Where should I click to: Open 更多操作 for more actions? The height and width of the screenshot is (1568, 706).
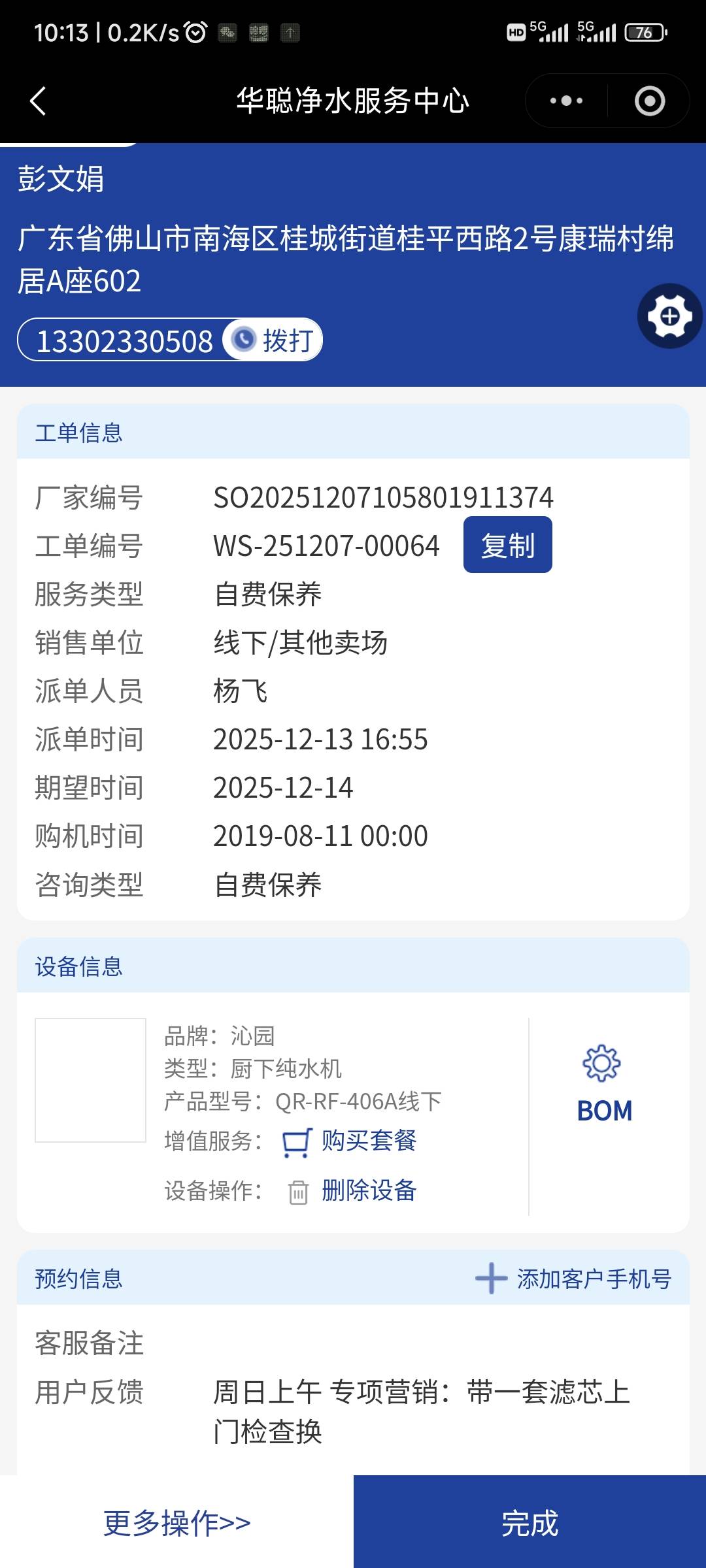[x=176, y=1523]
